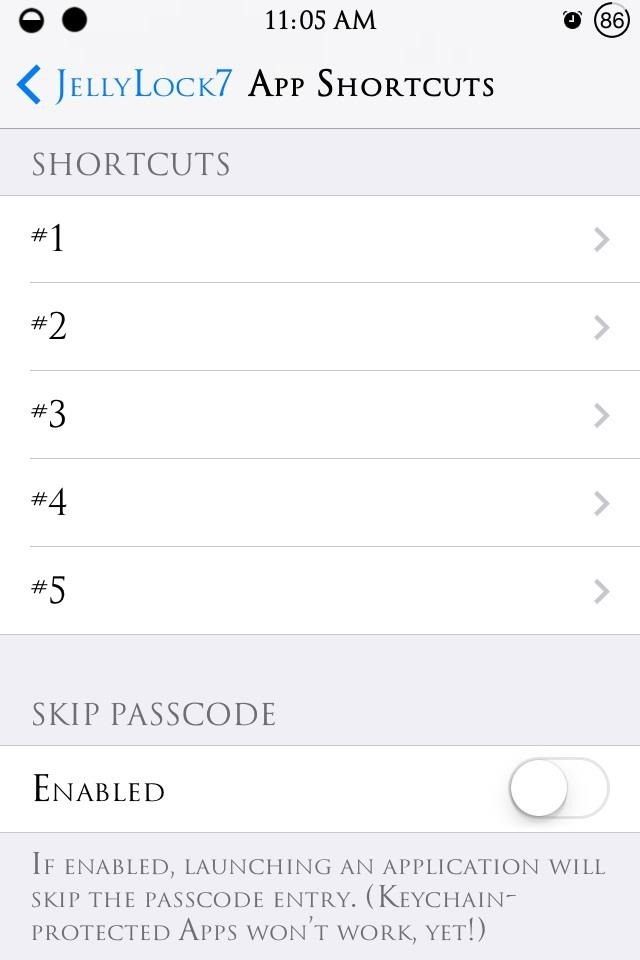
Task: Configure app shortcut #3
Action: click(x=320, y=415)
